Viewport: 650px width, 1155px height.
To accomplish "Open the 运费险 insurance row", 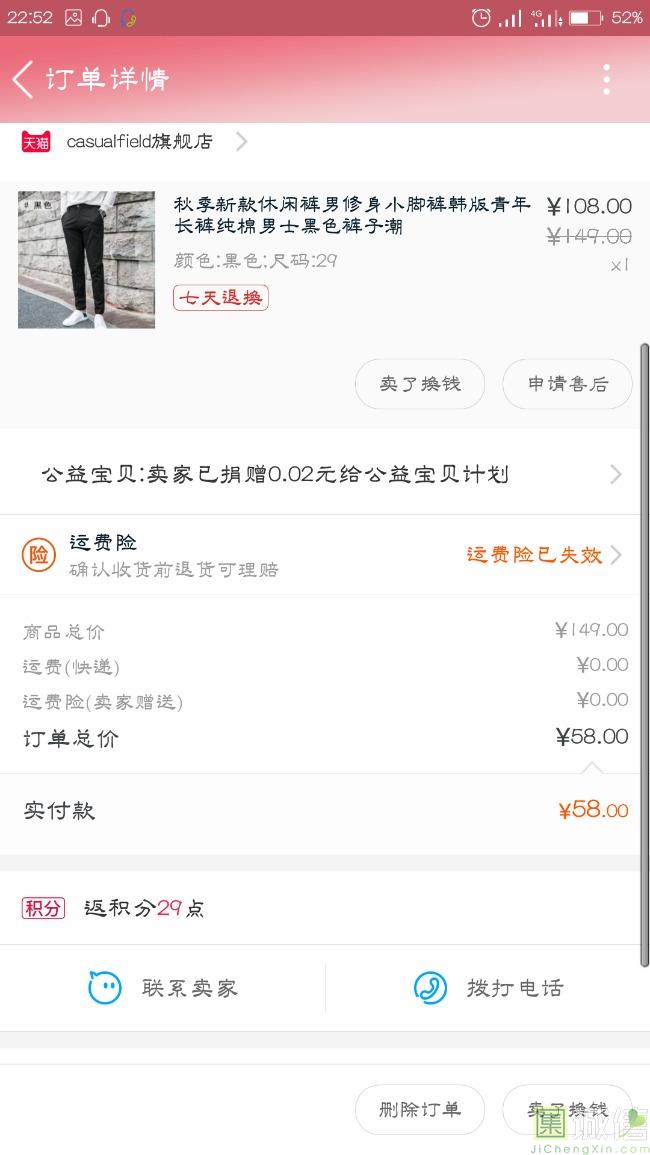I will pyautogui.click(x=325, y=555).
